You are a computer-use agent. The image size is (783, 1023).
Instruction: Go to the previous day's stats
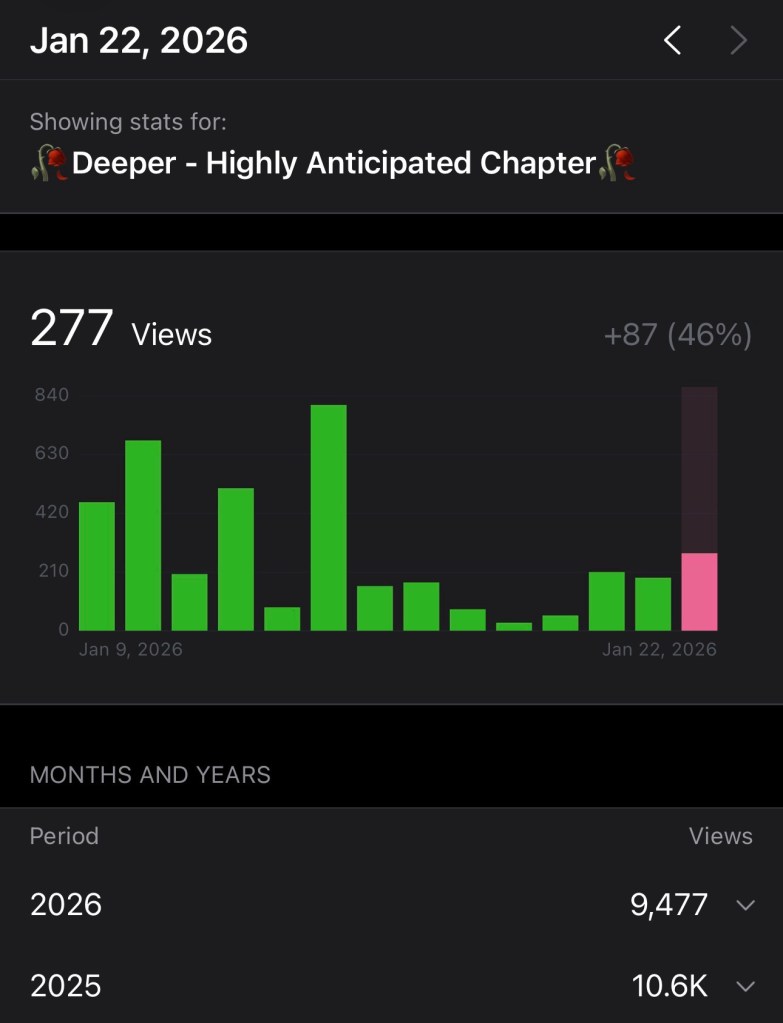[x=673, y=41]
